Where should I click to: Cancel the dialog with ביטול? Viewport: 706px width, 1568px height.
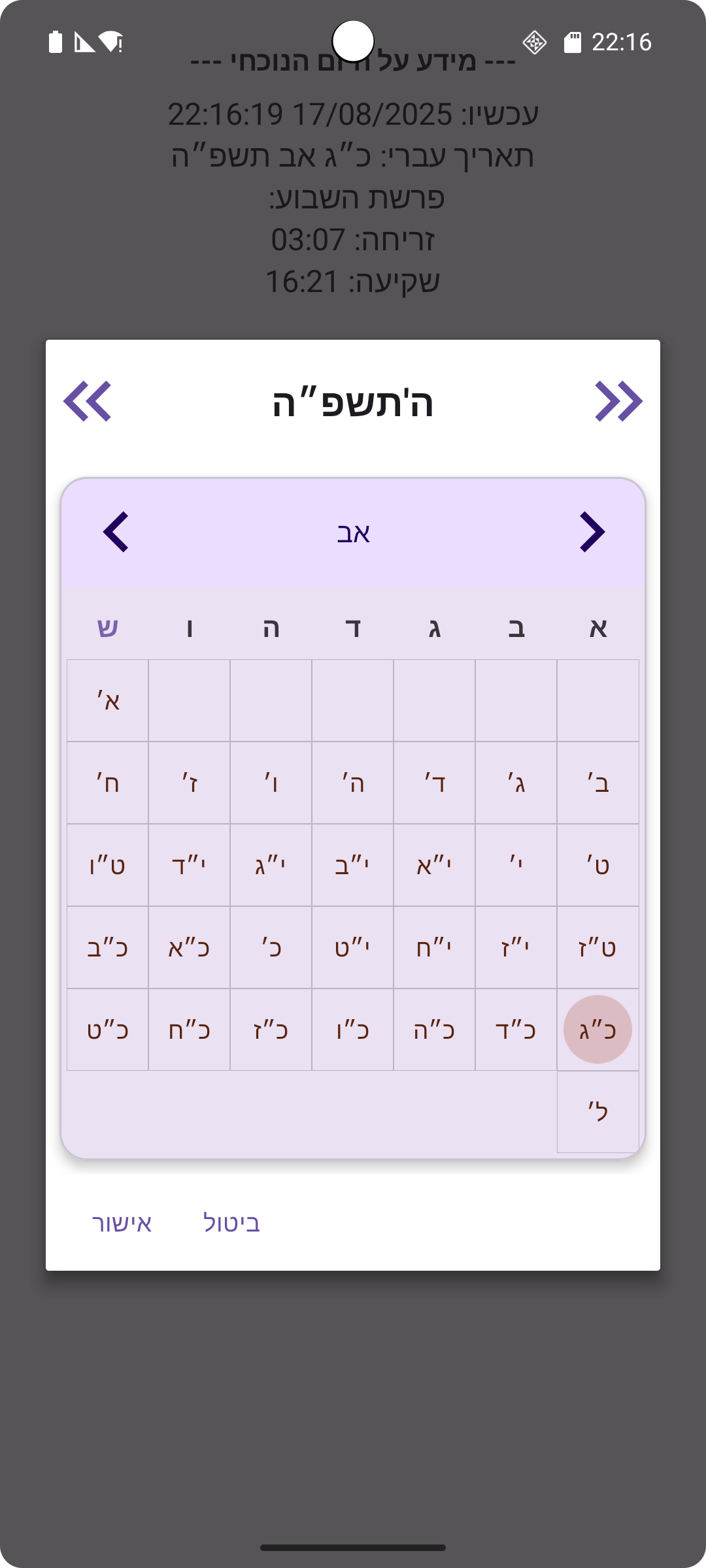tap(231, 1223)
